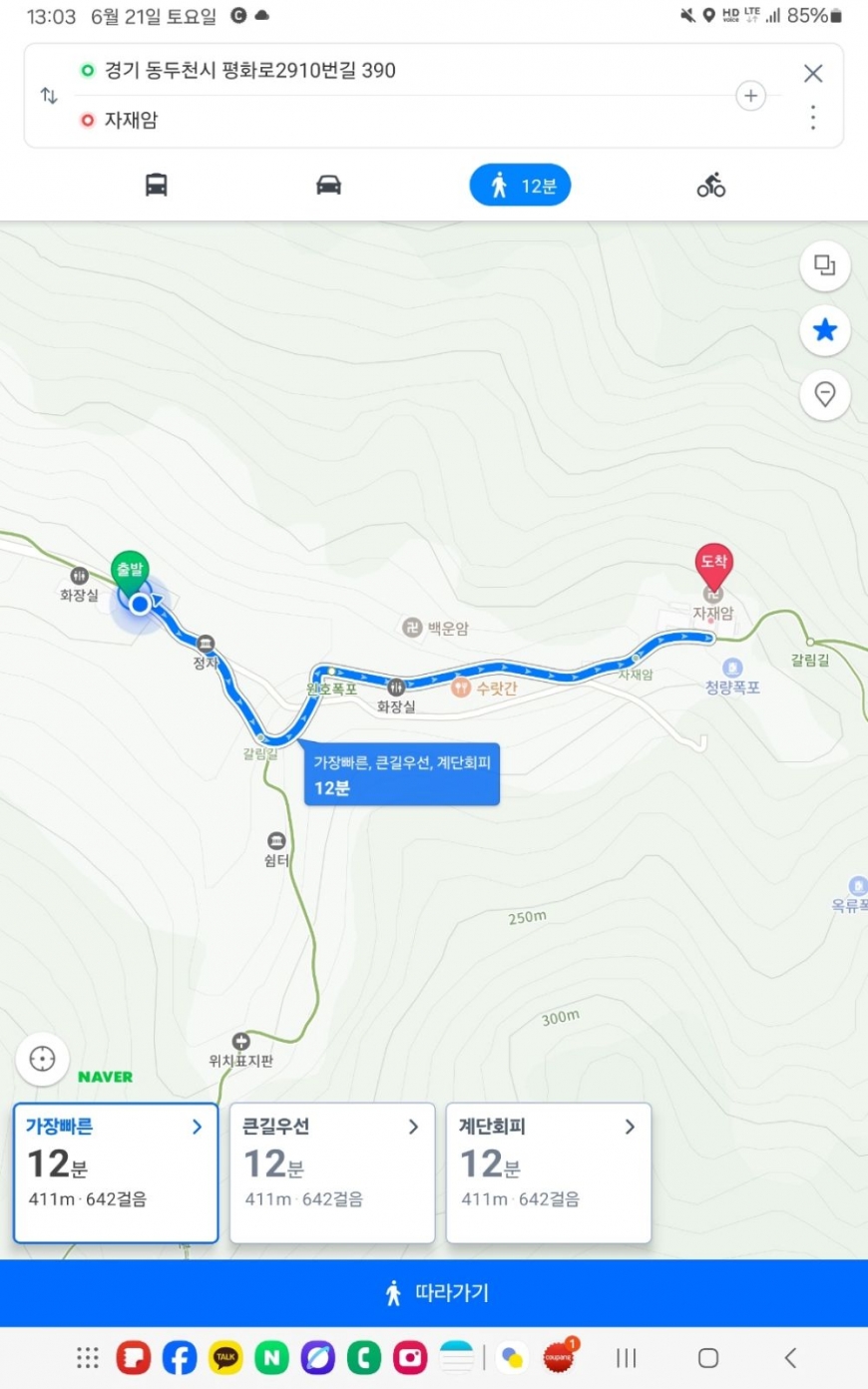Swap the departure and destination
The height and width of the screenshot is (1389, 868).
(49, 96)
